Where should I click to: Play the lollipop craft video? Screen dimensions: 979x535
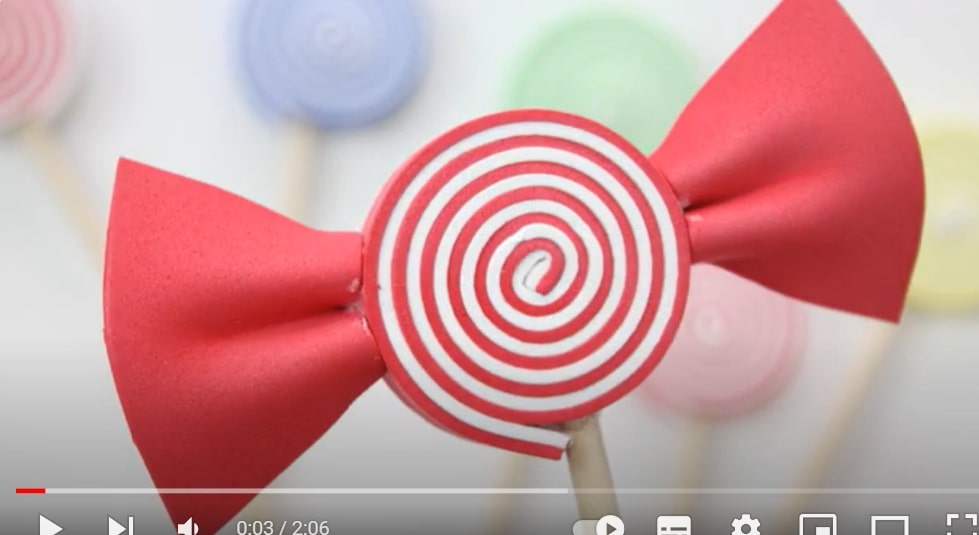(50, 526)
